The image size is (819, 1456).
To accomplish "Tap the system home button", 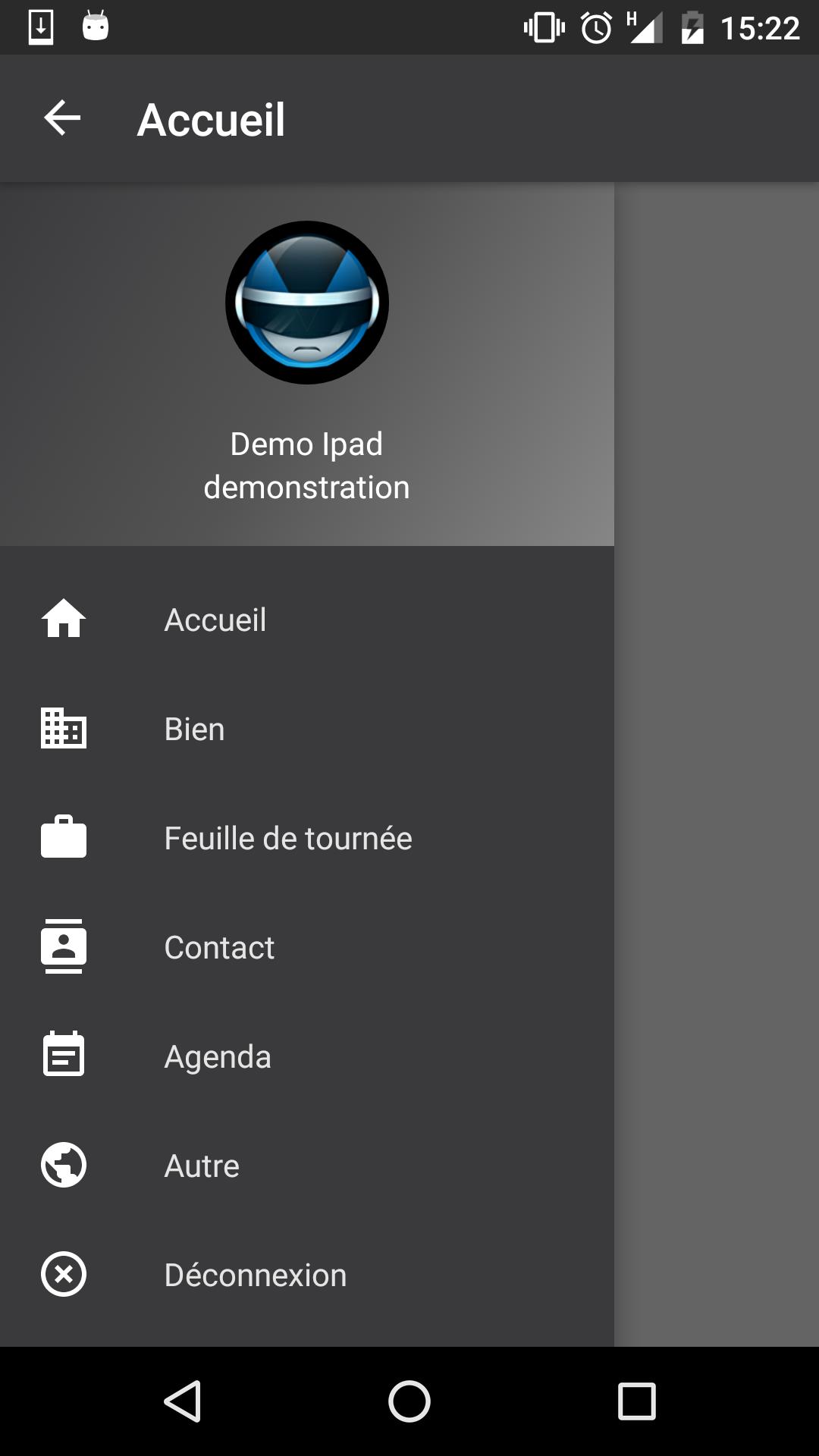I will 409,1401.
